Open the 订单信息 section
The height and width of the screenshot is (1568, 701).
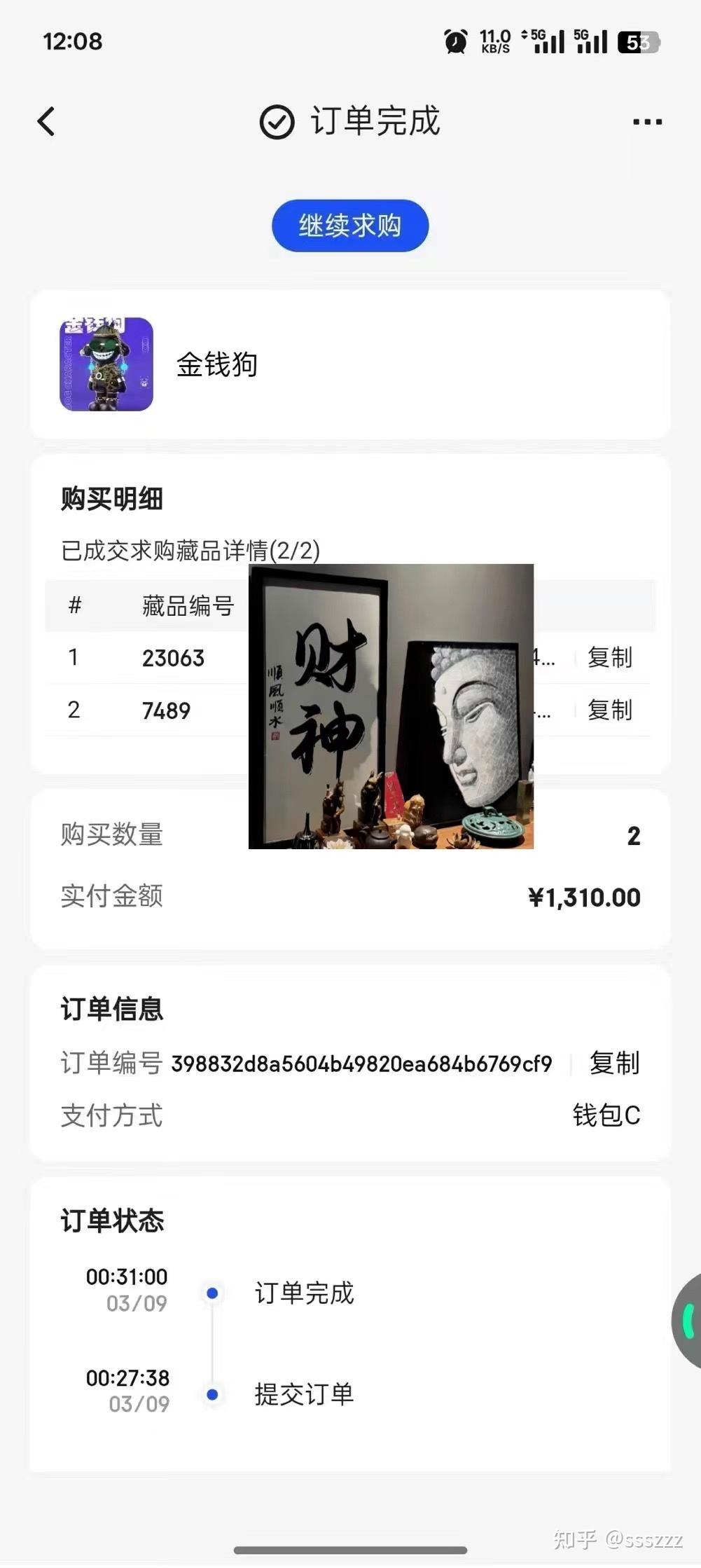pyautogui.click(x=111, y=1010)
